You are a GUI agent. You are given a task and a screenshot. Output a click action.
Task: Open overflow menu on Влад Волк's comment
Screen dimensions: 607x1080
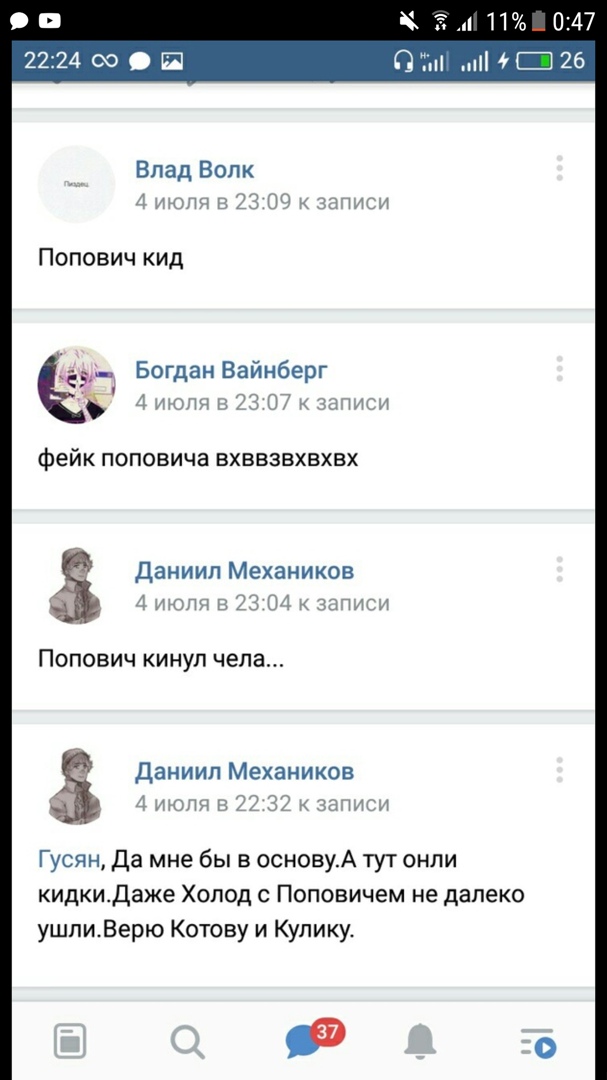(x=560, y=168)
